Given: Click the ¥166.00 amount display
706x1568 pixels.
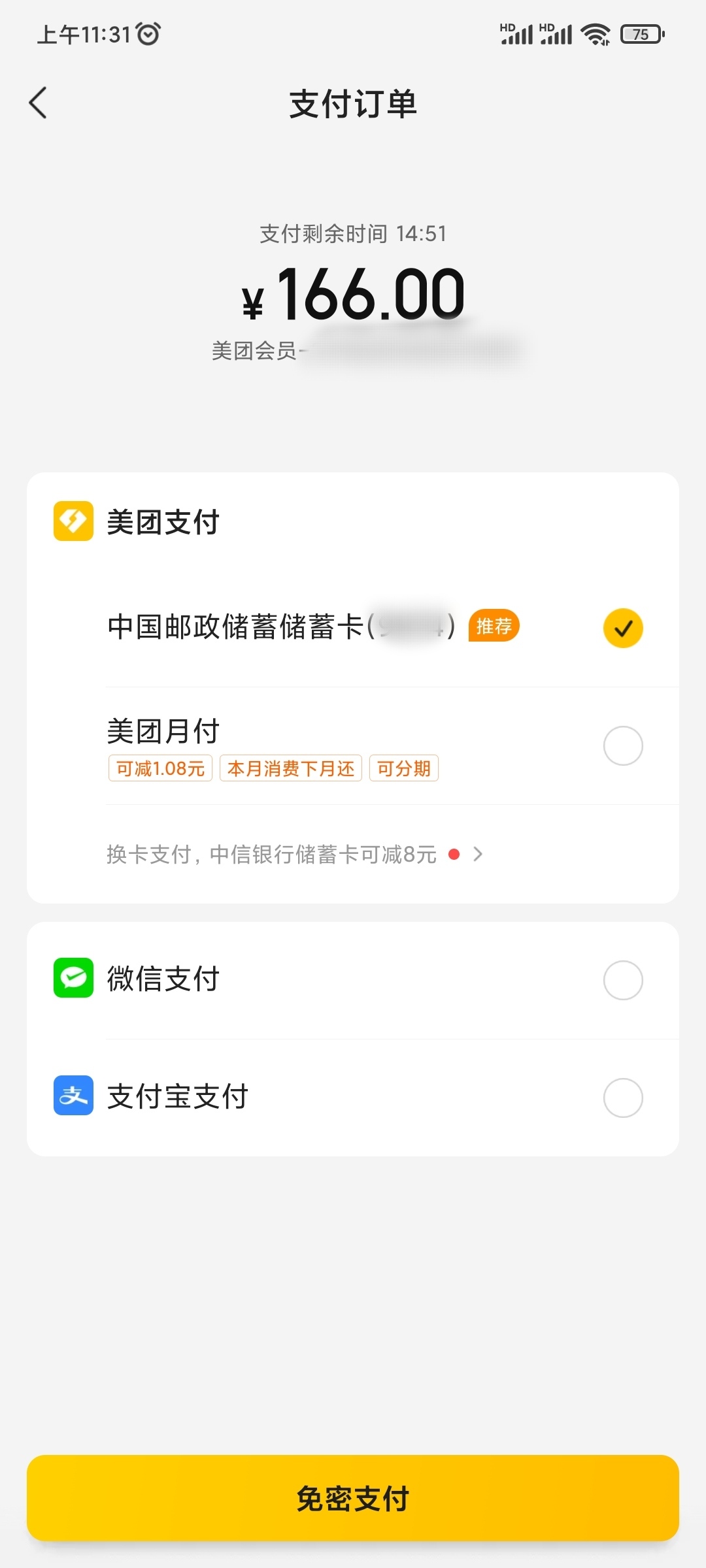Looking at the screenshot, I should 353,295.
